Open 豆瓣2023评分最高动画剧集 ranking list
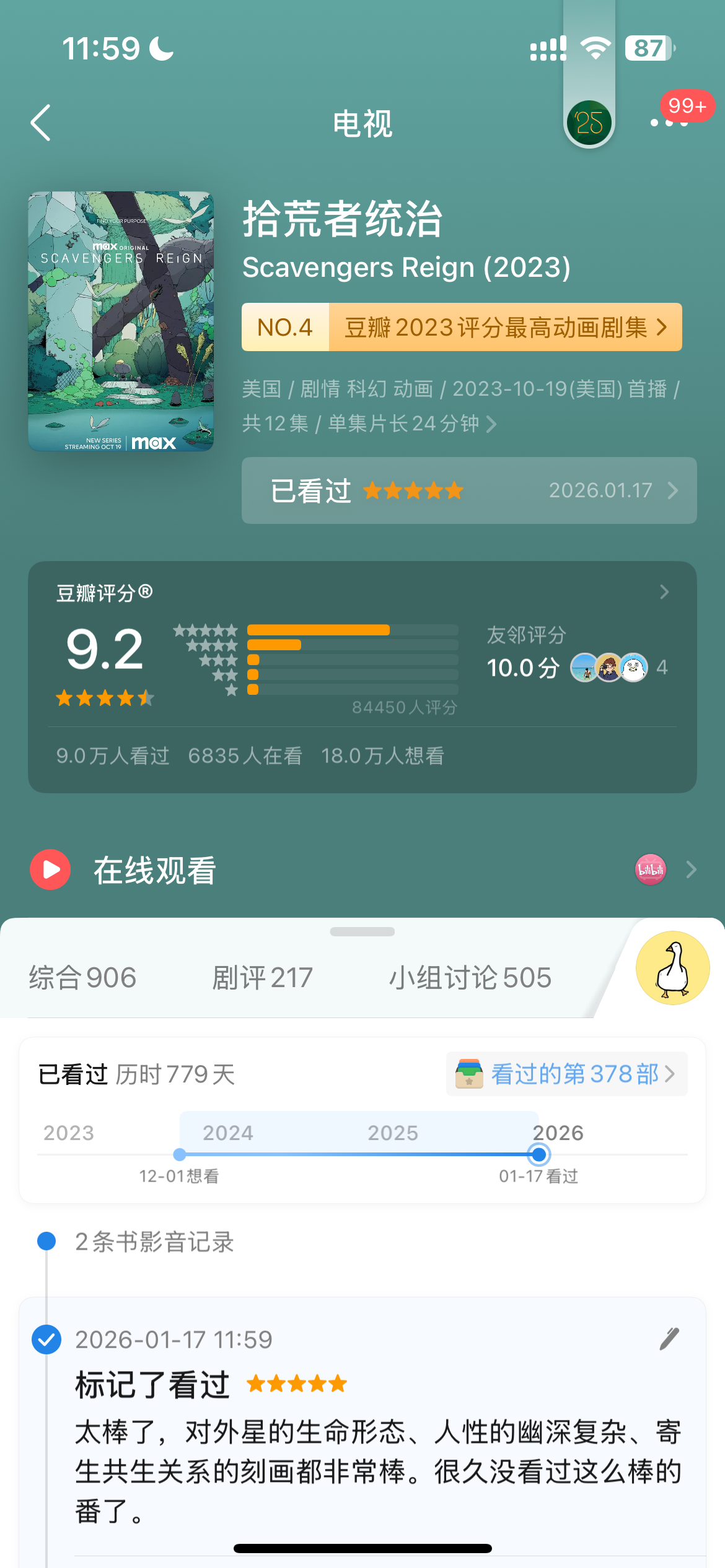725x1568 pixels. coord(462,327)
